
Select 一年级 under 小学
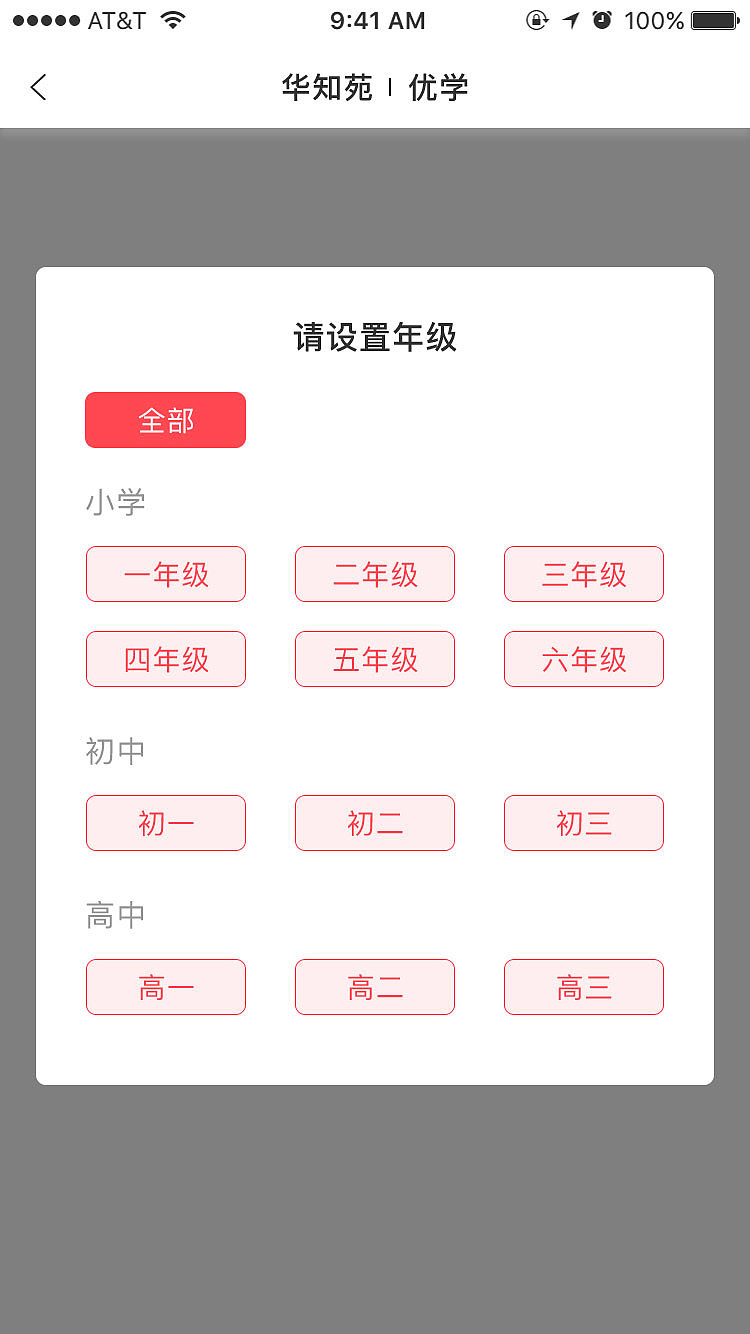165,574
